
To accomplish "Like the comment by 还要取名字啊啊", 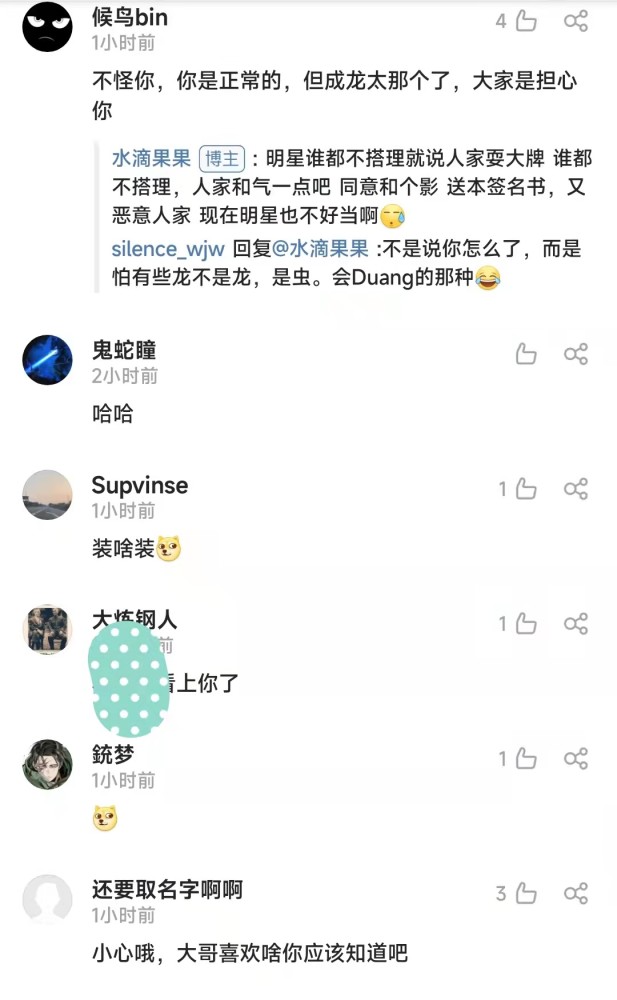I will click(526, 894).
